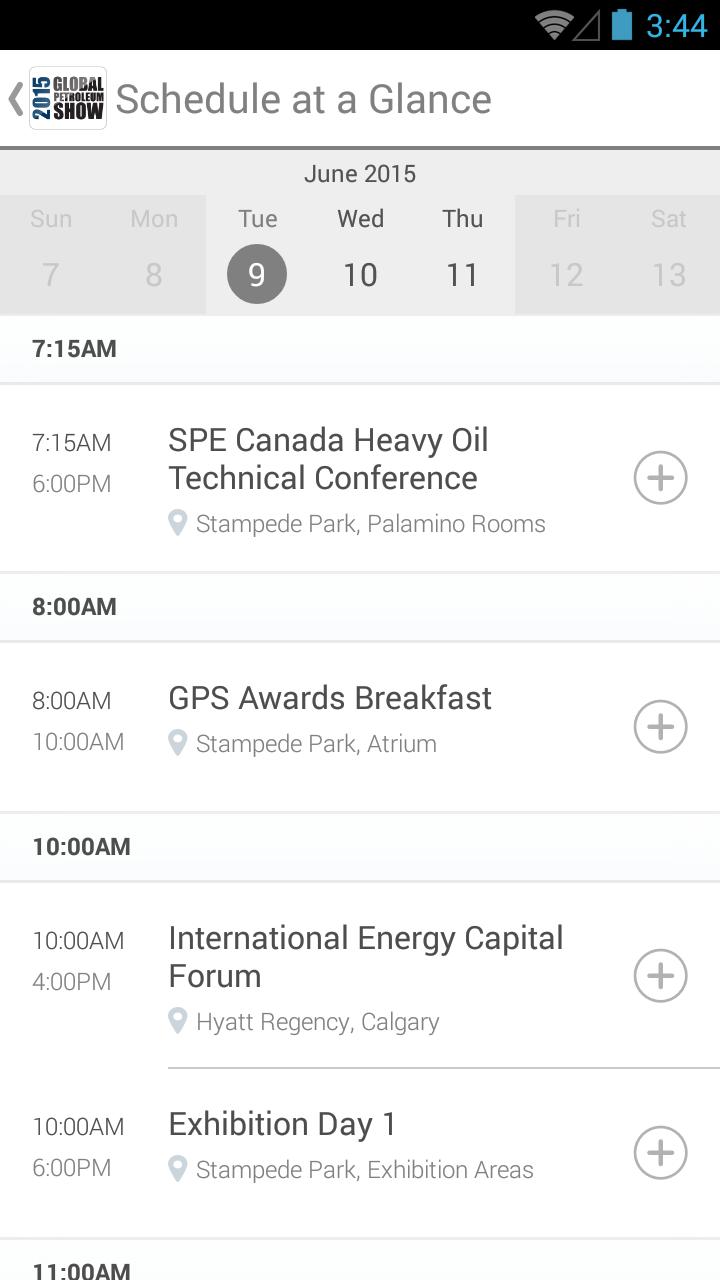The height and width of the screenshot is (1280, 720).
Task: Add SPE Canada Heavy Oil Conference to schedule
Action: tap(660, 478)
